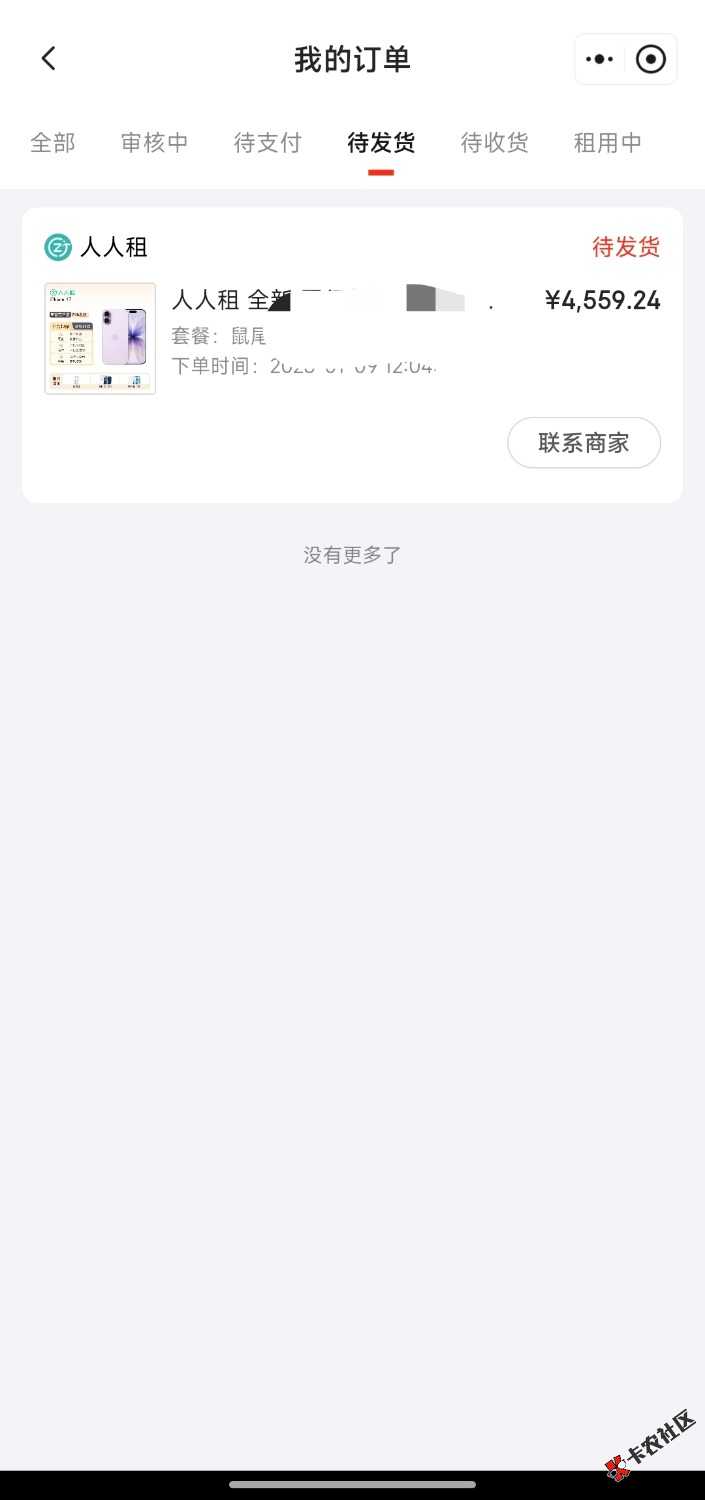
Task: Switch to the 待收货 tab
Action: tap(494, 143)
